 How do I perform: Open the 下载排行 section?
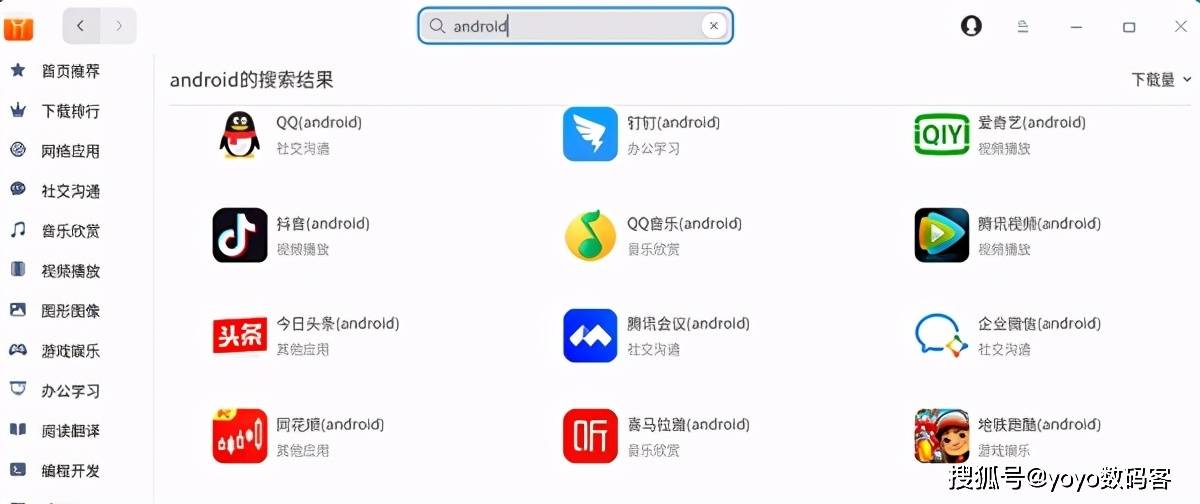point(70,111)
